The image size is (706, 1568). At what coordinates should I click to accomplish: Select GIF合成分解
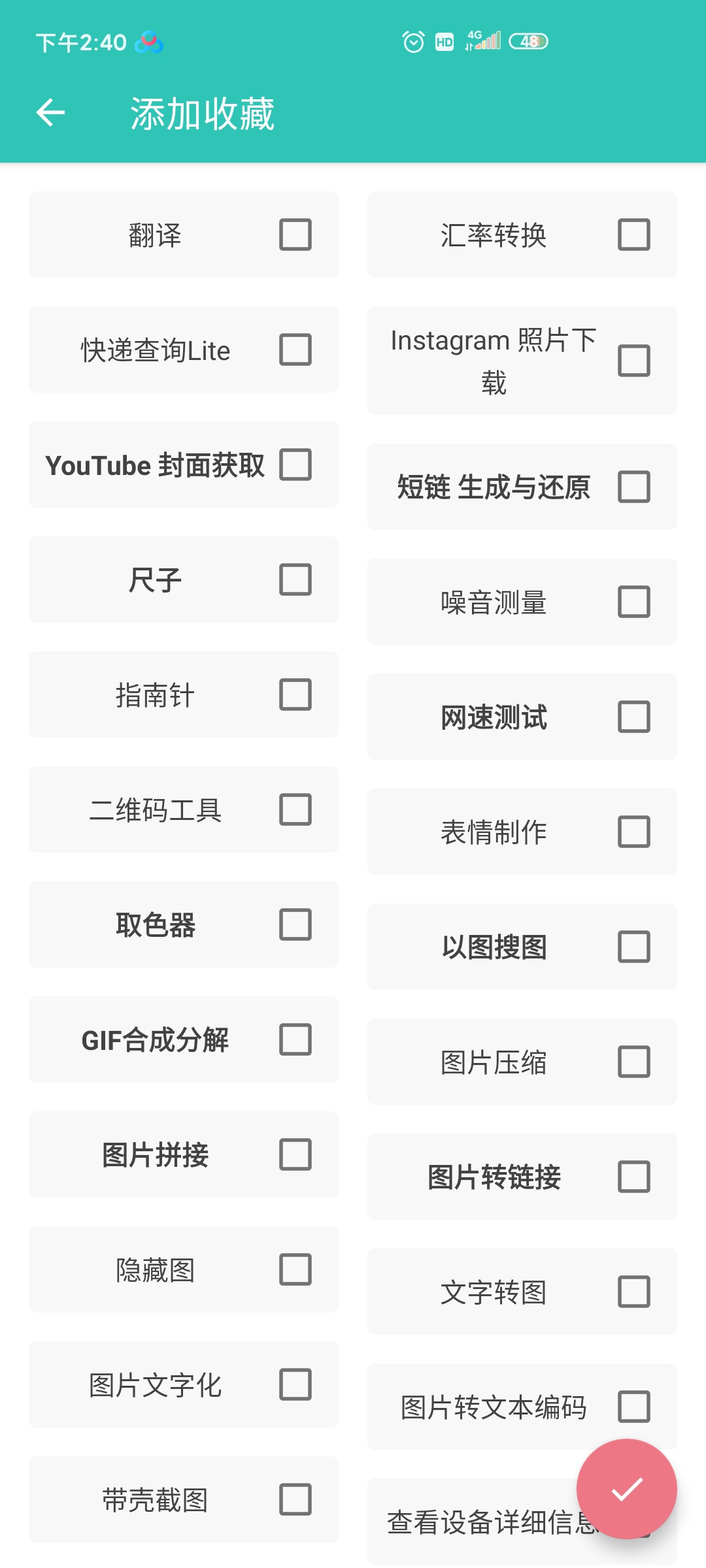[x=295, y=1040]
